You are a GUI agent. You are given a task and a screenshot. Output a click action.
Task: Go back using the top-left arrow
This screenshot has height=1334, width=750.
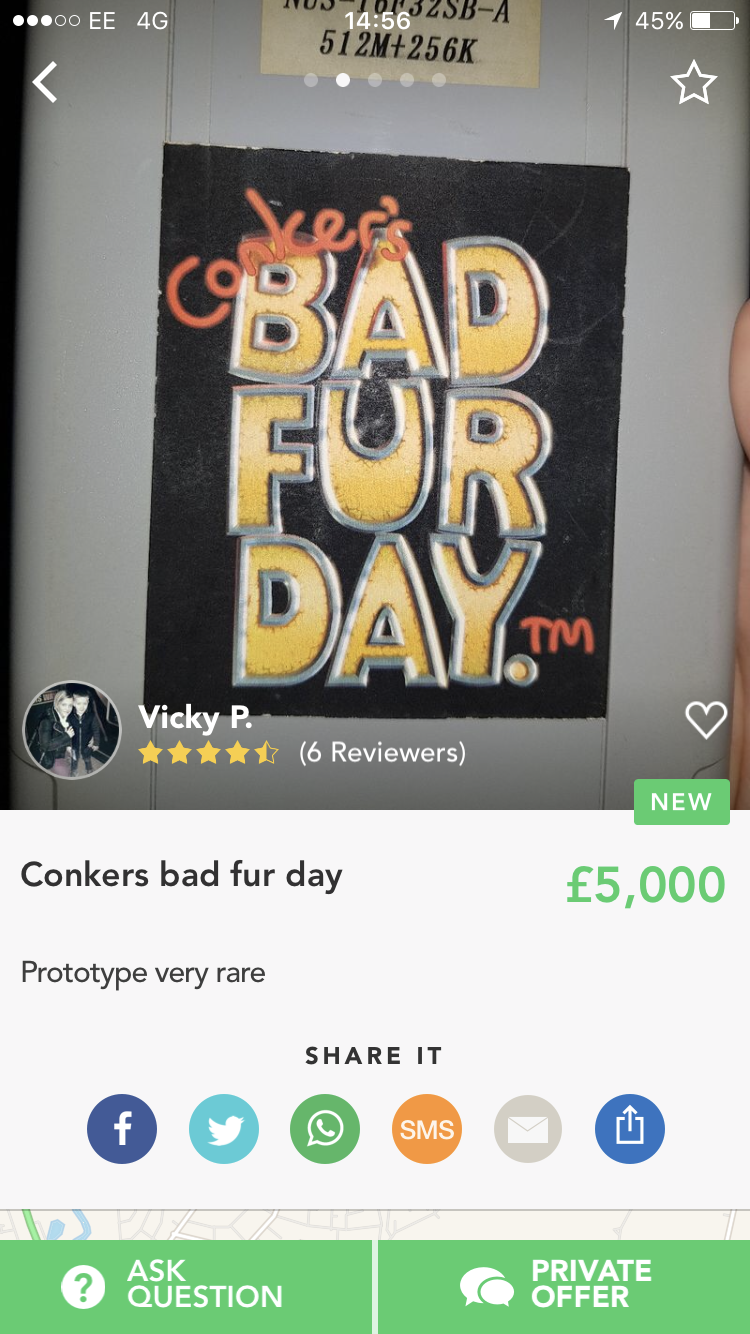tap(45, 83)
